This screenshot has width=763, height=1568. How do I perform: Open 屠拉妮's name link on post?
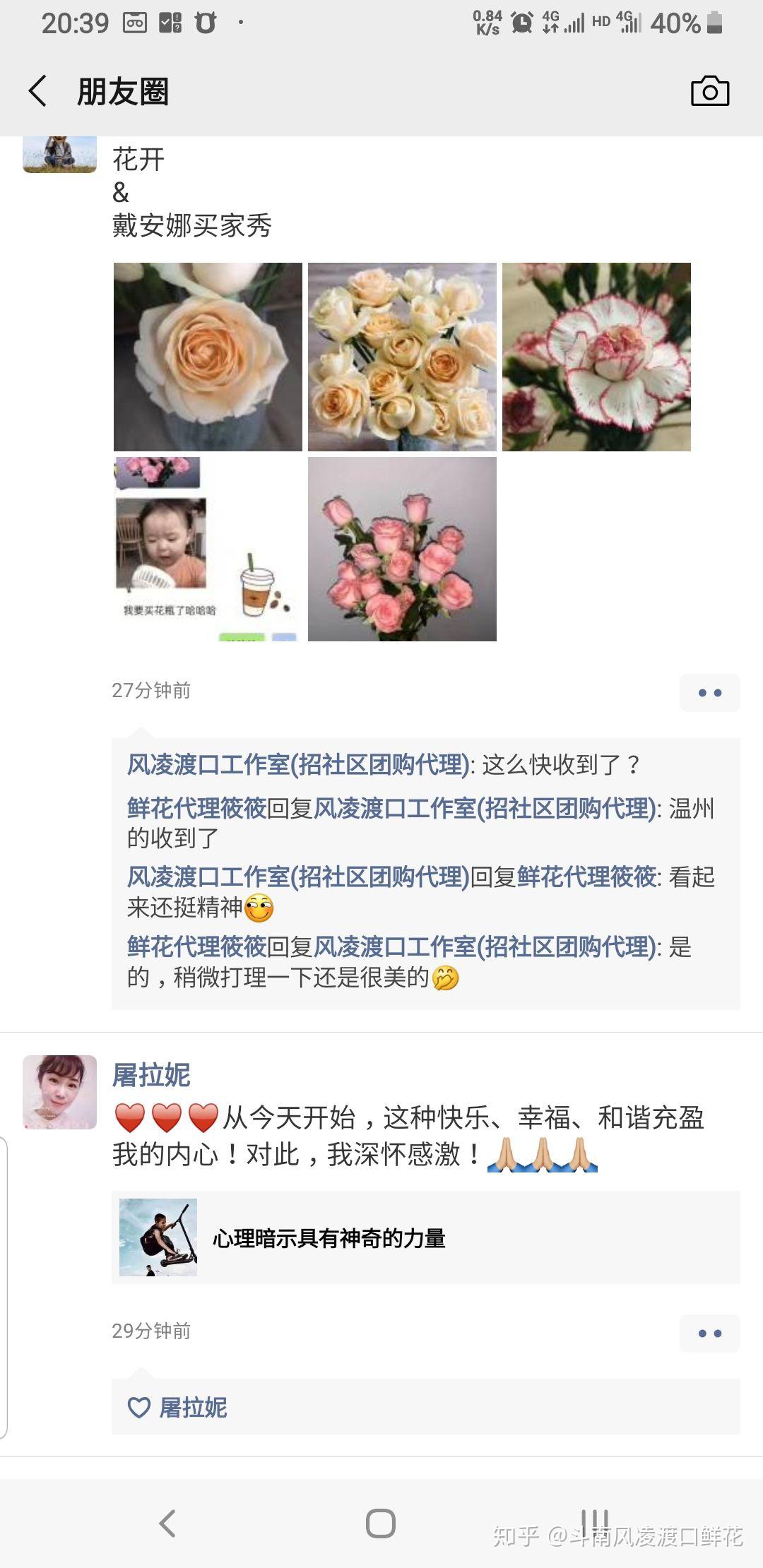(x=151, y=1075)
